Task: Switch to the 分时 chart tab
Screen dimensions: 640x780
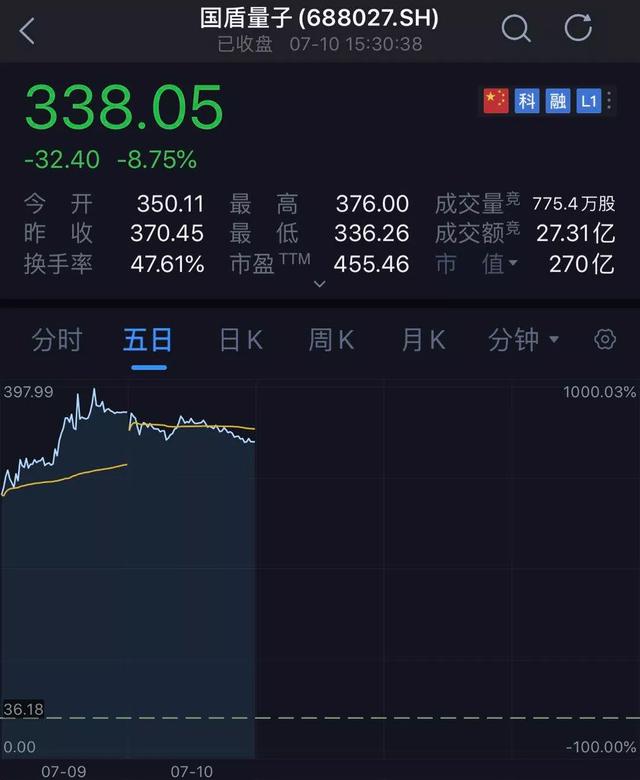Action: click(57, 340)
